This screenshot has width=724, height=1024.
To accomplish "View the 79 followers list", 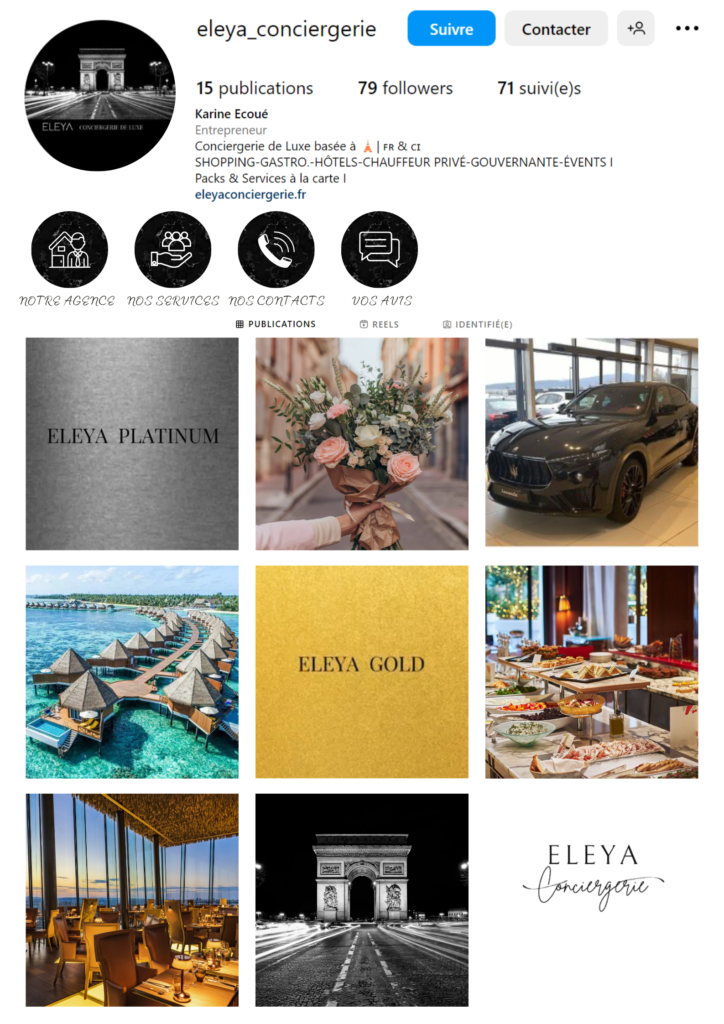I will point(405,88).
